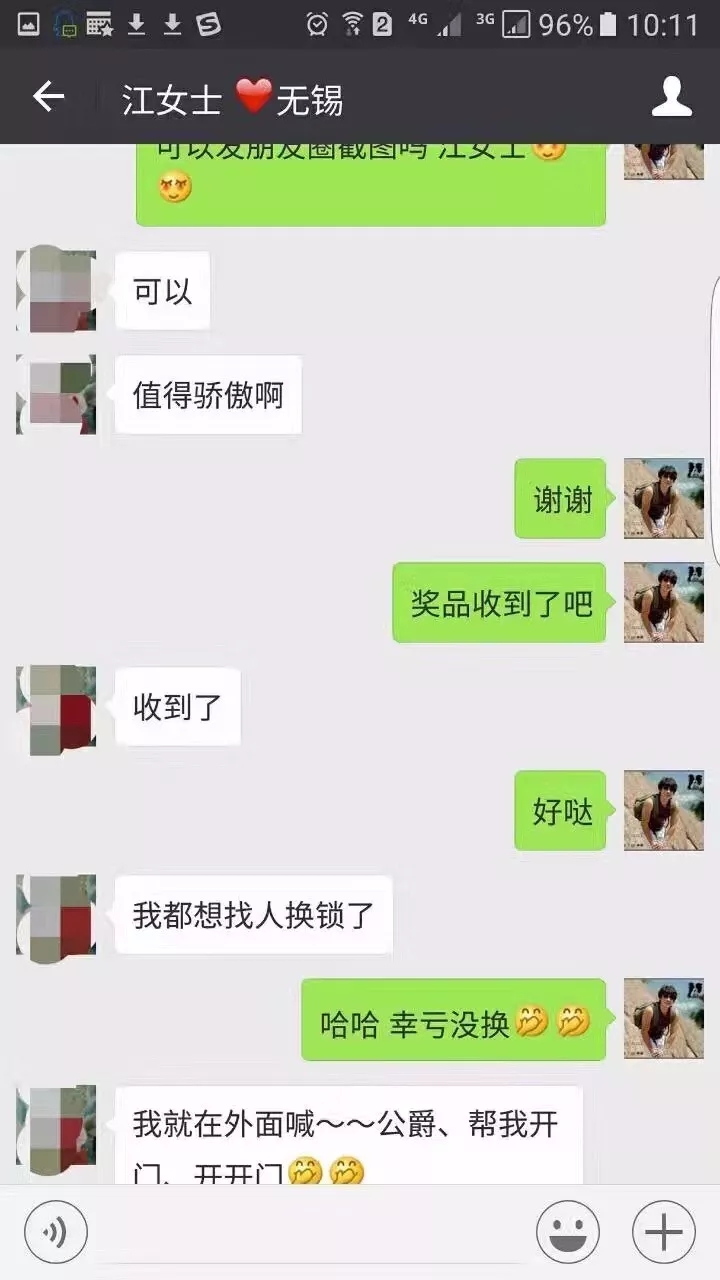Tap the message text input field
720x1280 pixels.
pos(310,1232)
